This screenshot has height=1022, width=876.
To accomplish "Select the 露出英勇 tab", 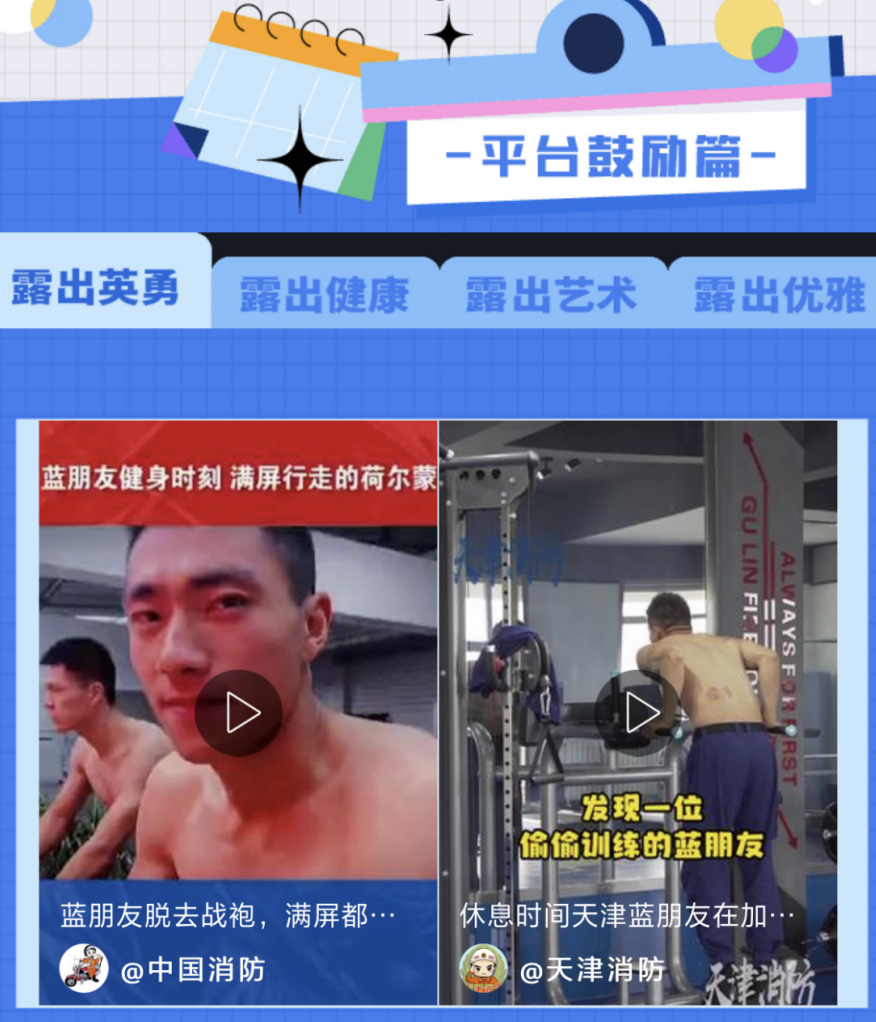I will (x=96, y=288).
